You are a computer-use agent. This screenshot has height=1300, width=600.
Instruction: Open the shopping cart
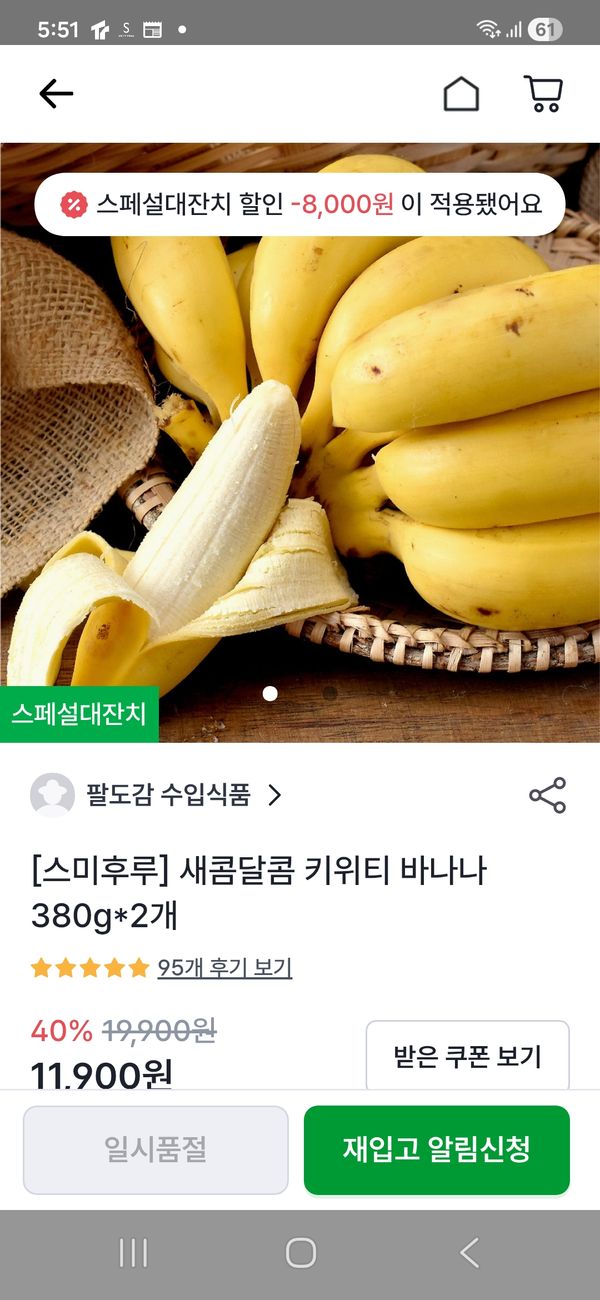543,94
